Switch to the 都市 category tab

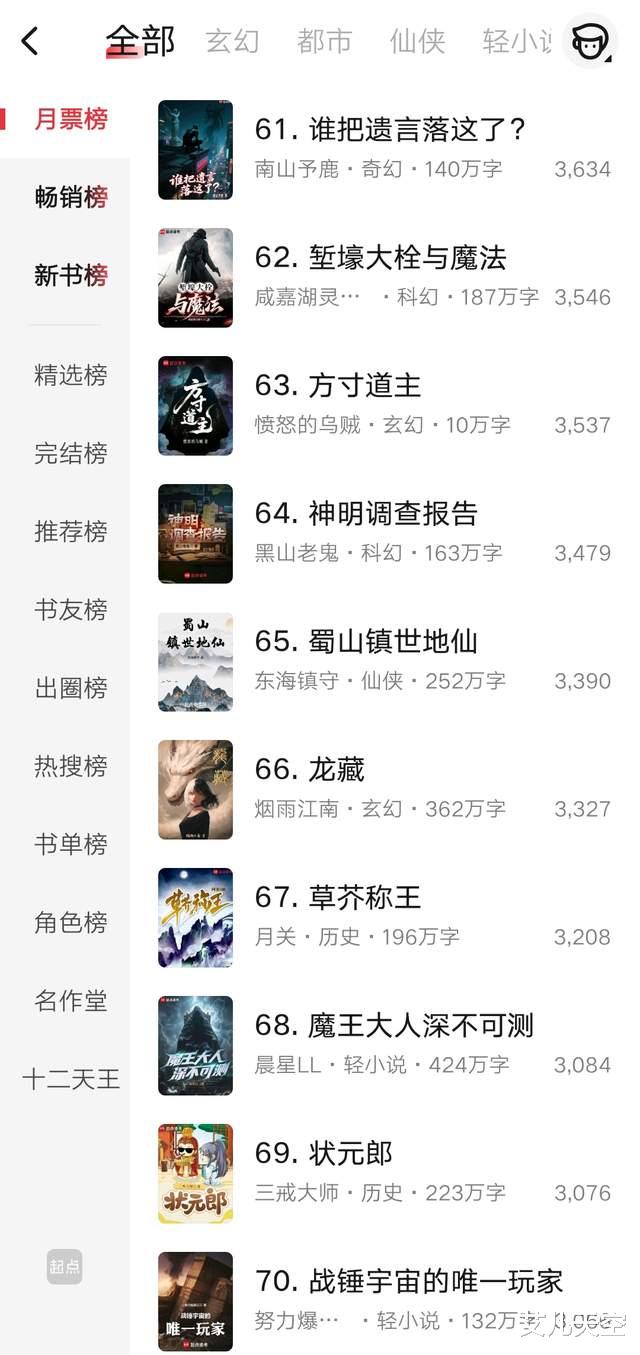tap(324, 42)
